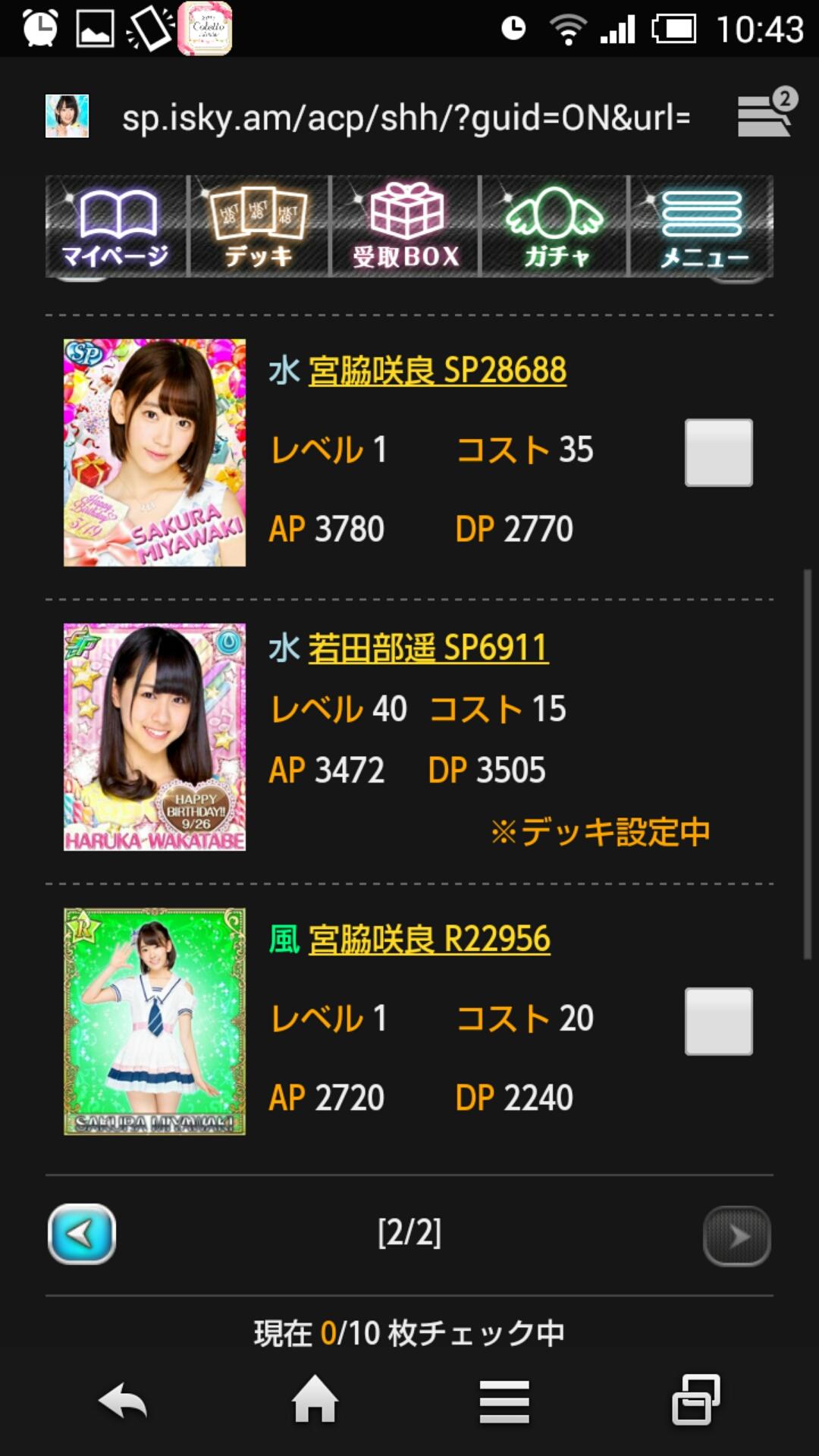The width and height of the screenshot is (819, 1456).
Task: Tap the 宮脇咲良 SP28688 card image
Action: (x=155, y=453)
